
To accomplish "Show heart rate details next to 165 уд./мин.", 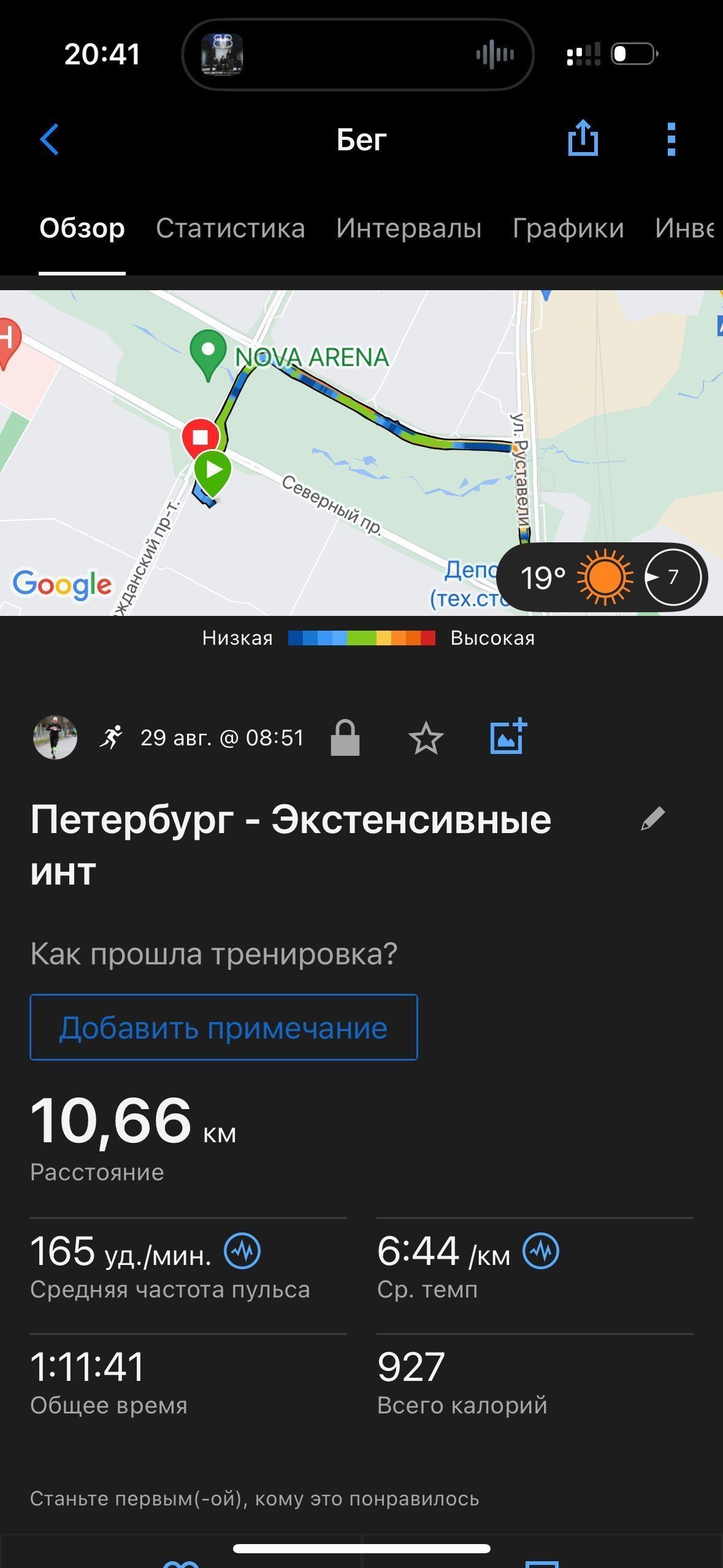I will (x=242, y=1251).
